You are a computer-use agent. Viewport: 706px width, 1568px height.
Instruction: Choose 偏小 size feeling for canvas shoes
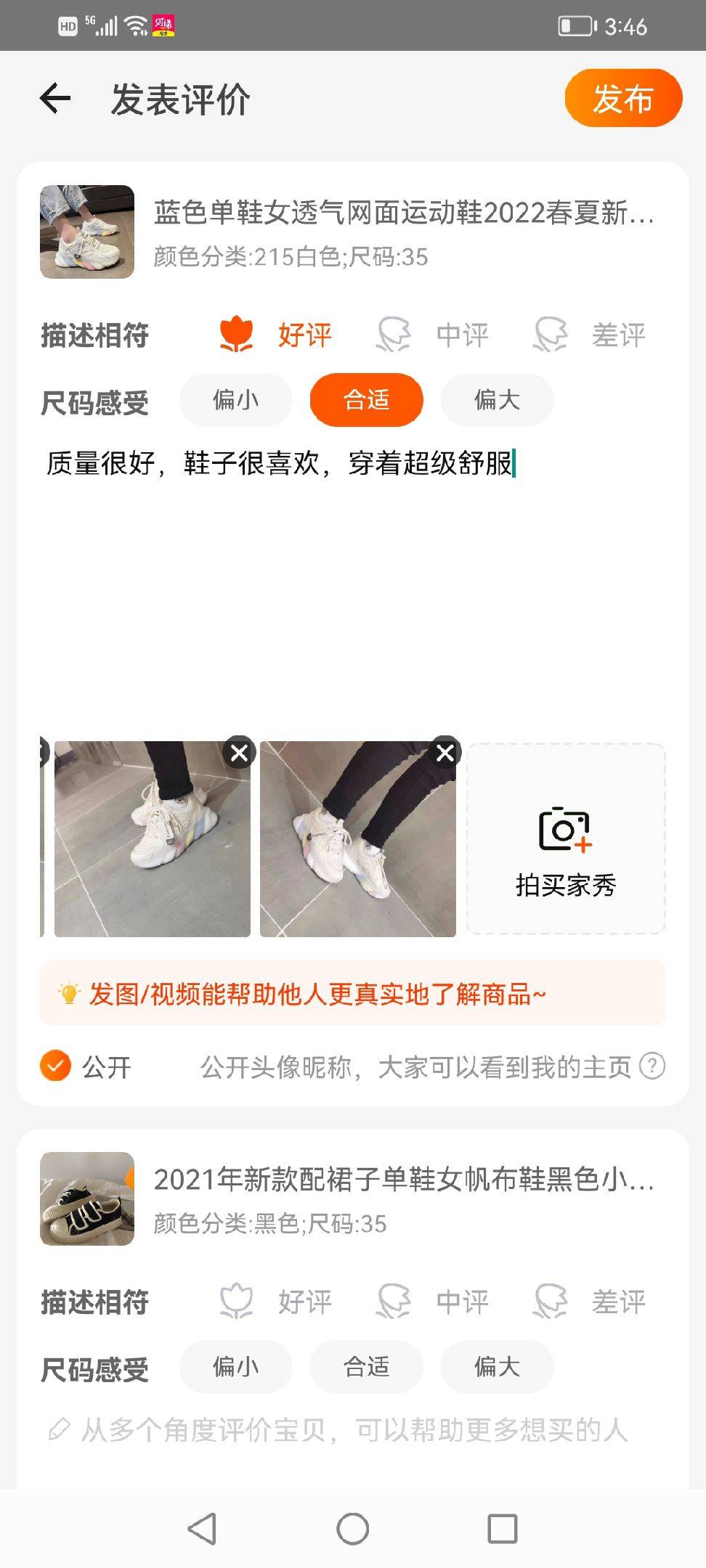point(235,1367)
